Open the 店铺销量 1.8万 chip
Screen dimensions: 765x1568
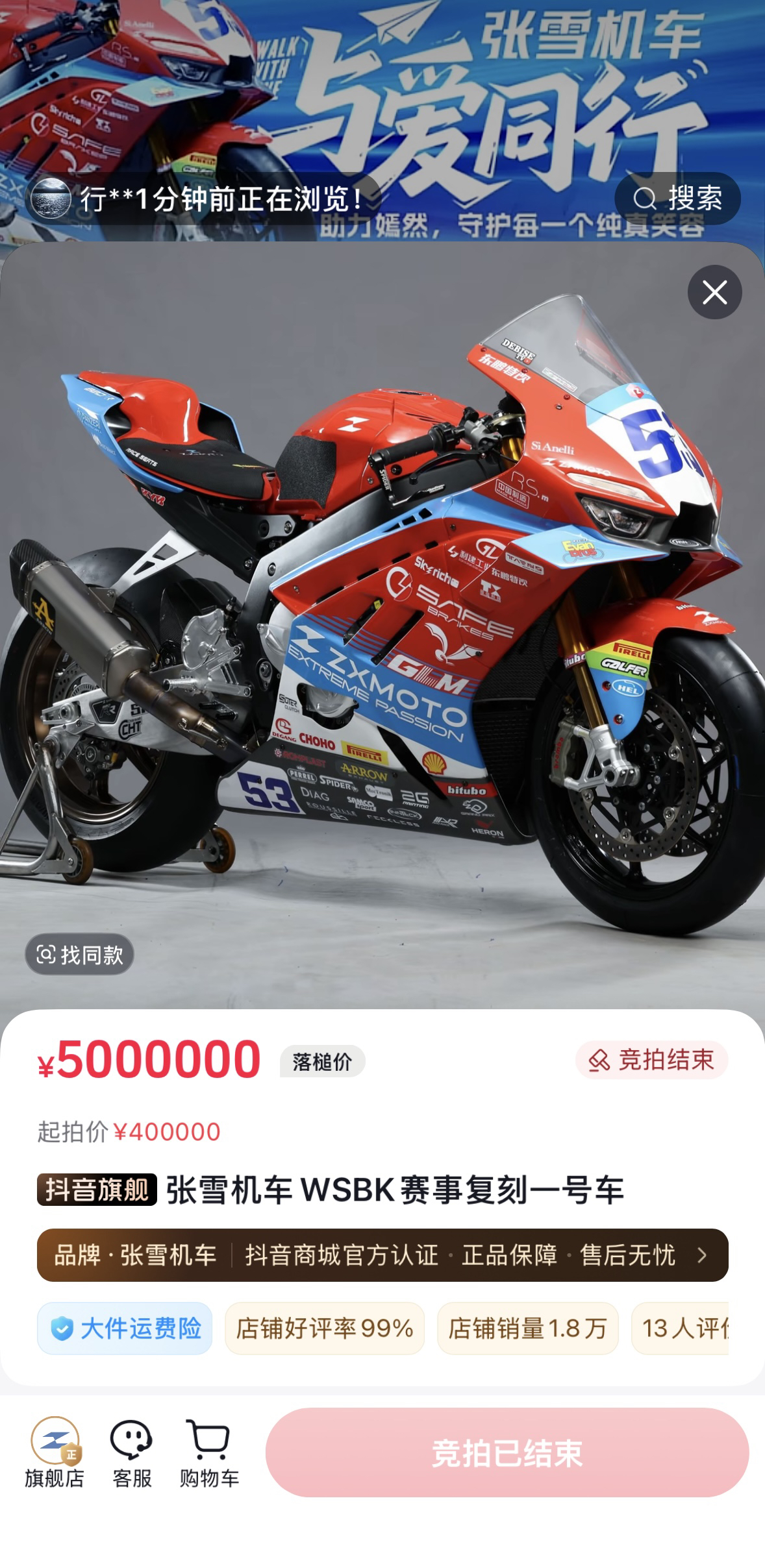(527, 1328)
